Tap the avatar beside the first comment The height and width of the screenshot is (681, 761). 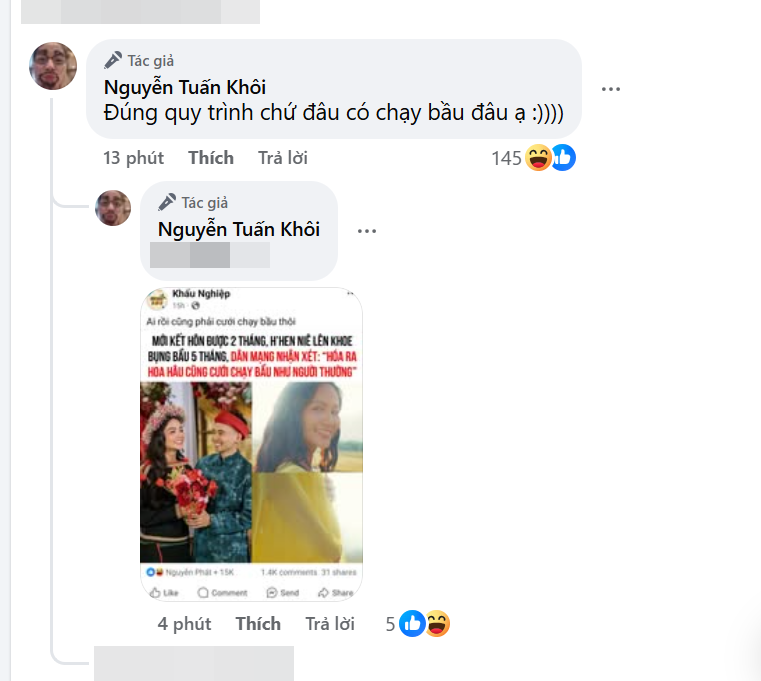[x=53, y=66]
